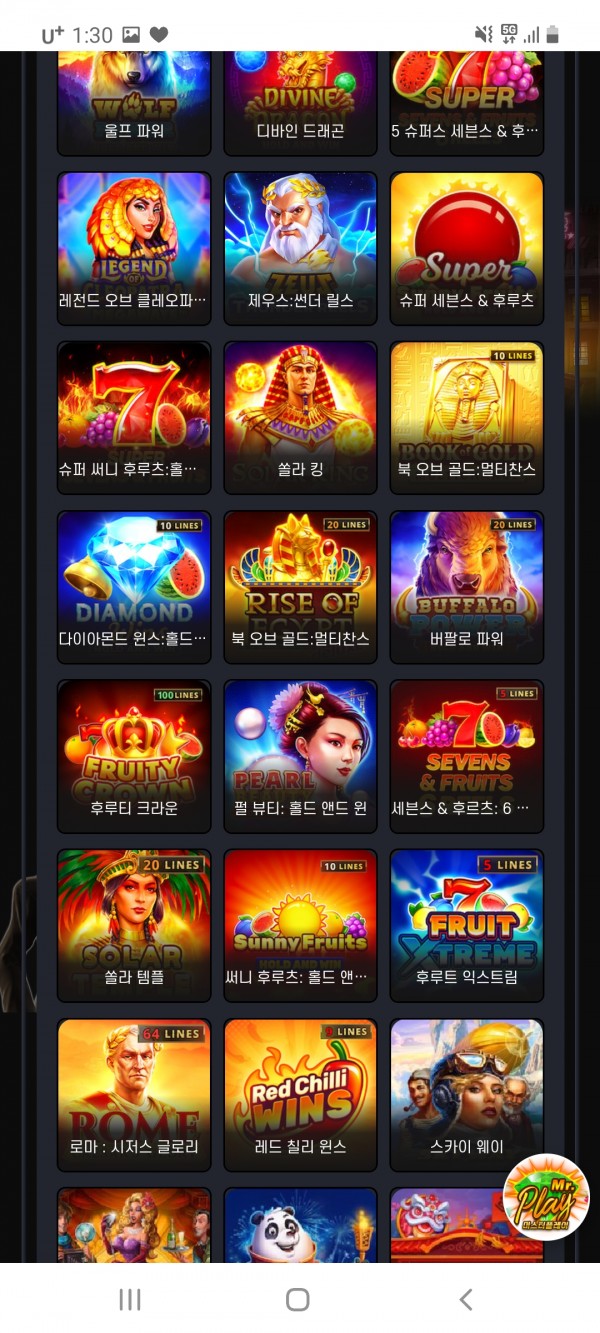Open 후루트 익스트림 game tile
The height and width of the screenshot is (1333, 600).
[x=467, y=925]
